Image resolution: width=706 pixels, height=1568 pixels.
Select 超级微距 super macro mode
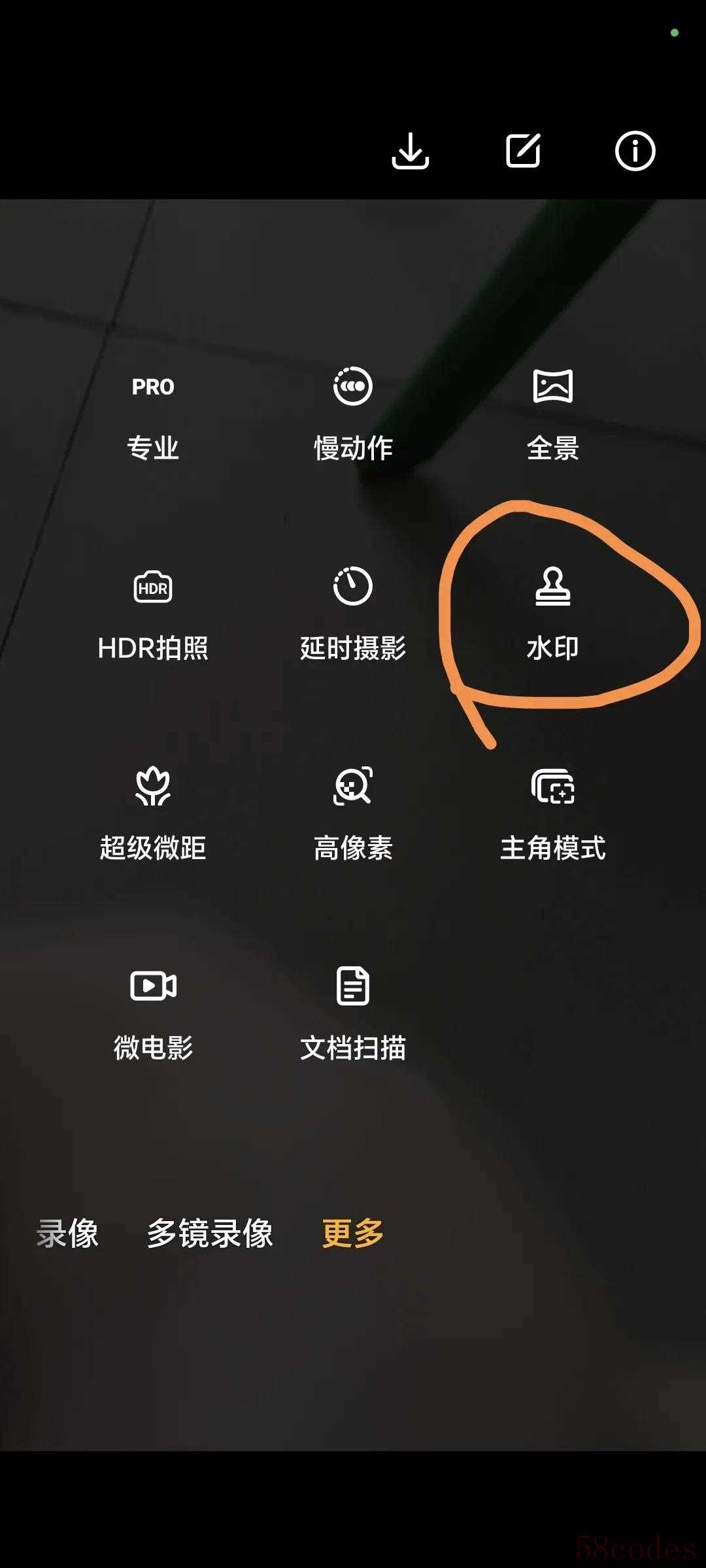point(153,815)
